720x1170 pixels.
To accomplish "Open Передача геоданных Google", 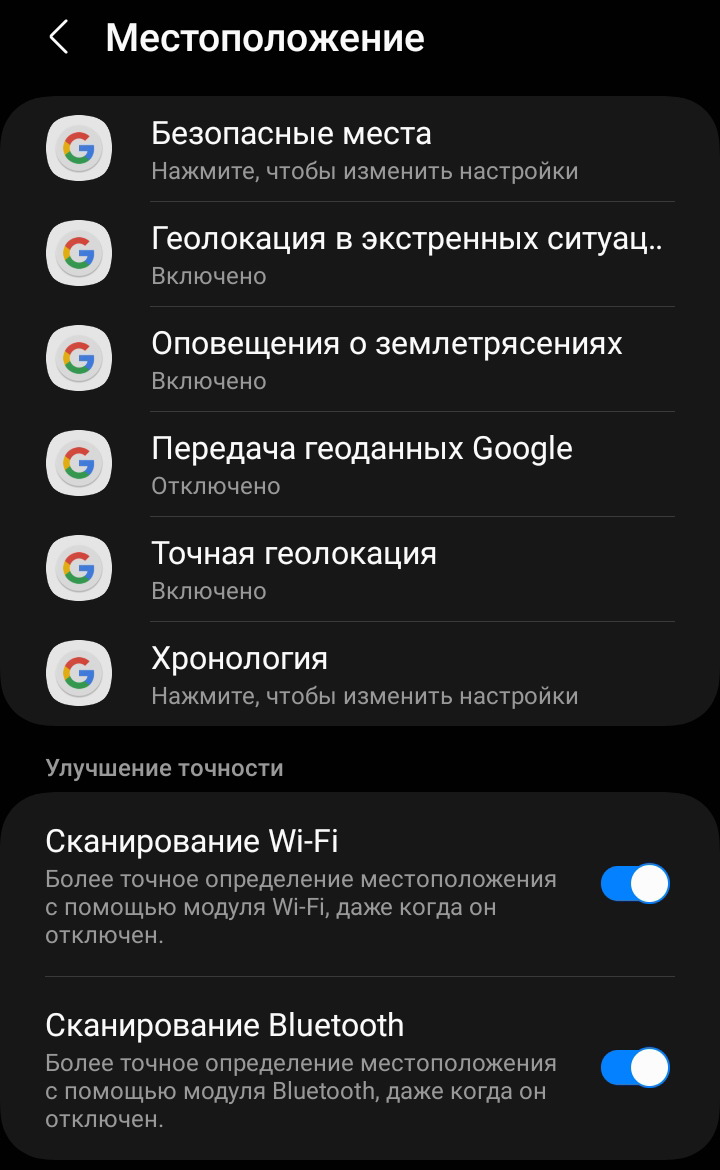I will point(360,464).
